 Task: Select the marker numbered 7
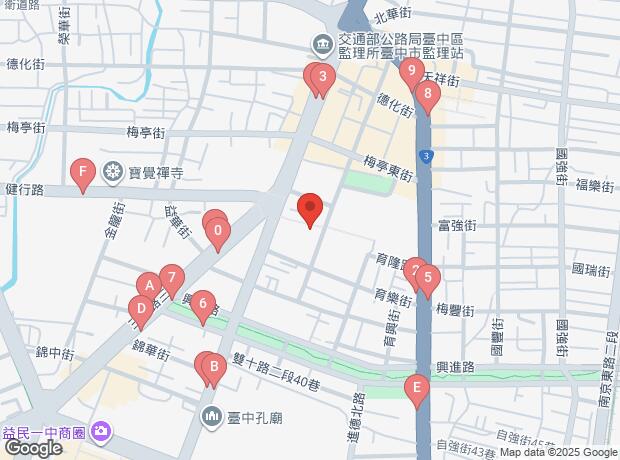point(171,279)
